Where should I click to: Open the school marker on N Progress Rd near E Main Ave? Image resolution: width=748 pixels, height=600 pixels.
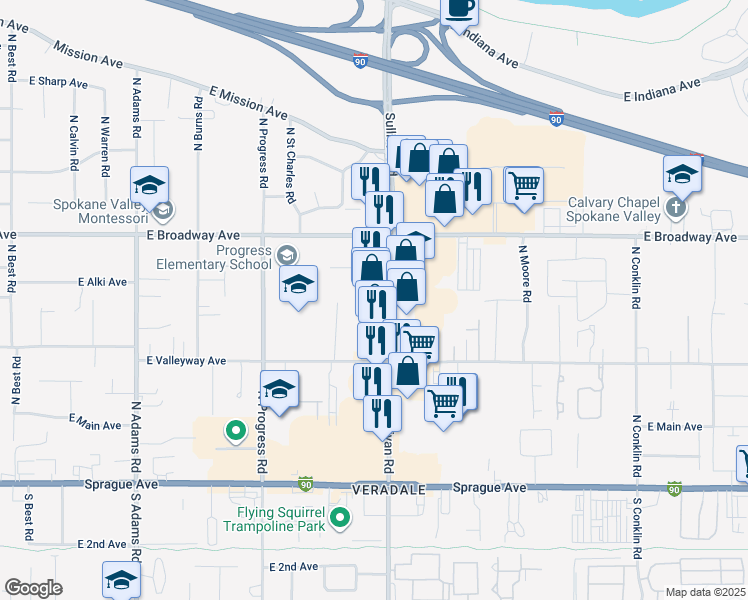pyautogui.click(x=280, y=391)
